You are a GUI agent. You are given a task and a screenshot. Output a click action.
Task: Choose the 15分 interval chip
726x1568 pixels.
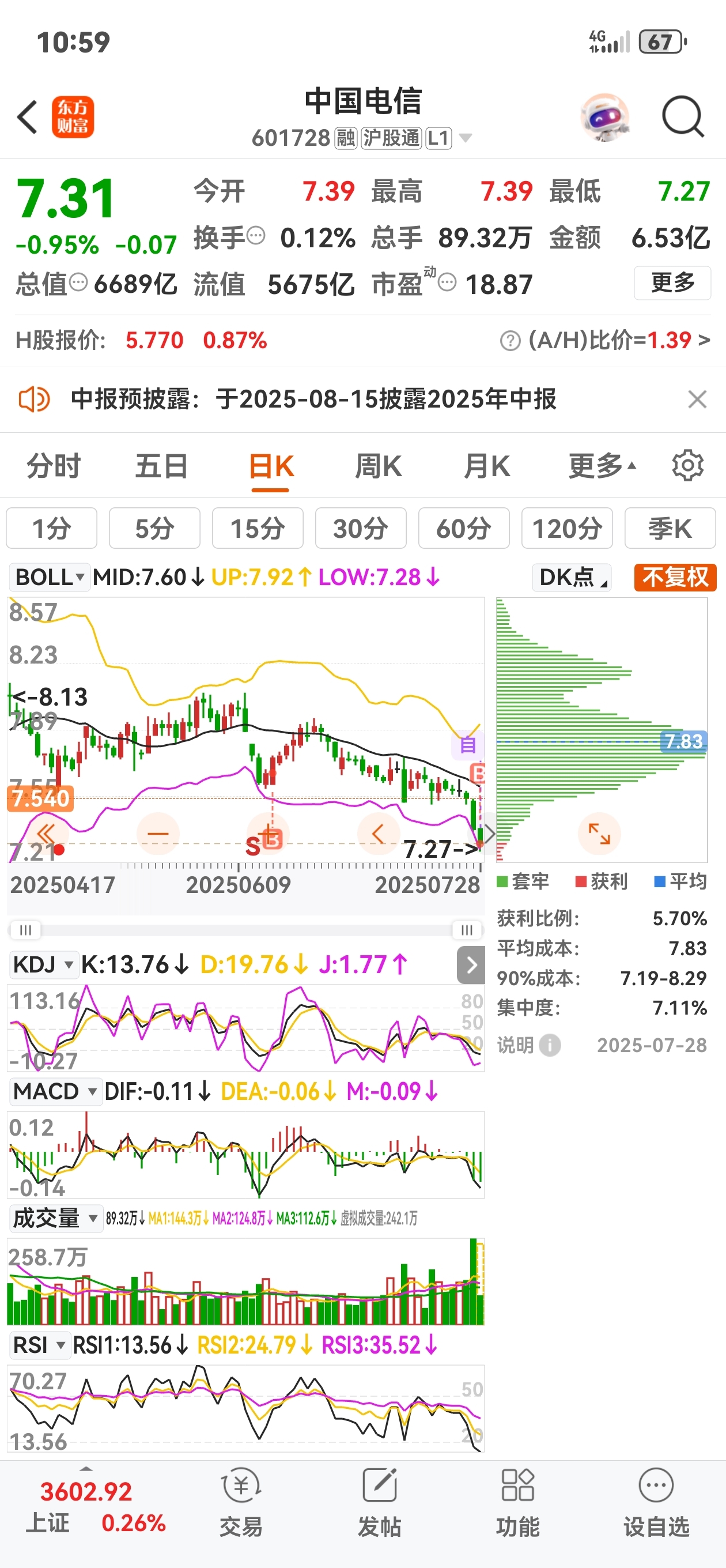[x=258, y=529]
